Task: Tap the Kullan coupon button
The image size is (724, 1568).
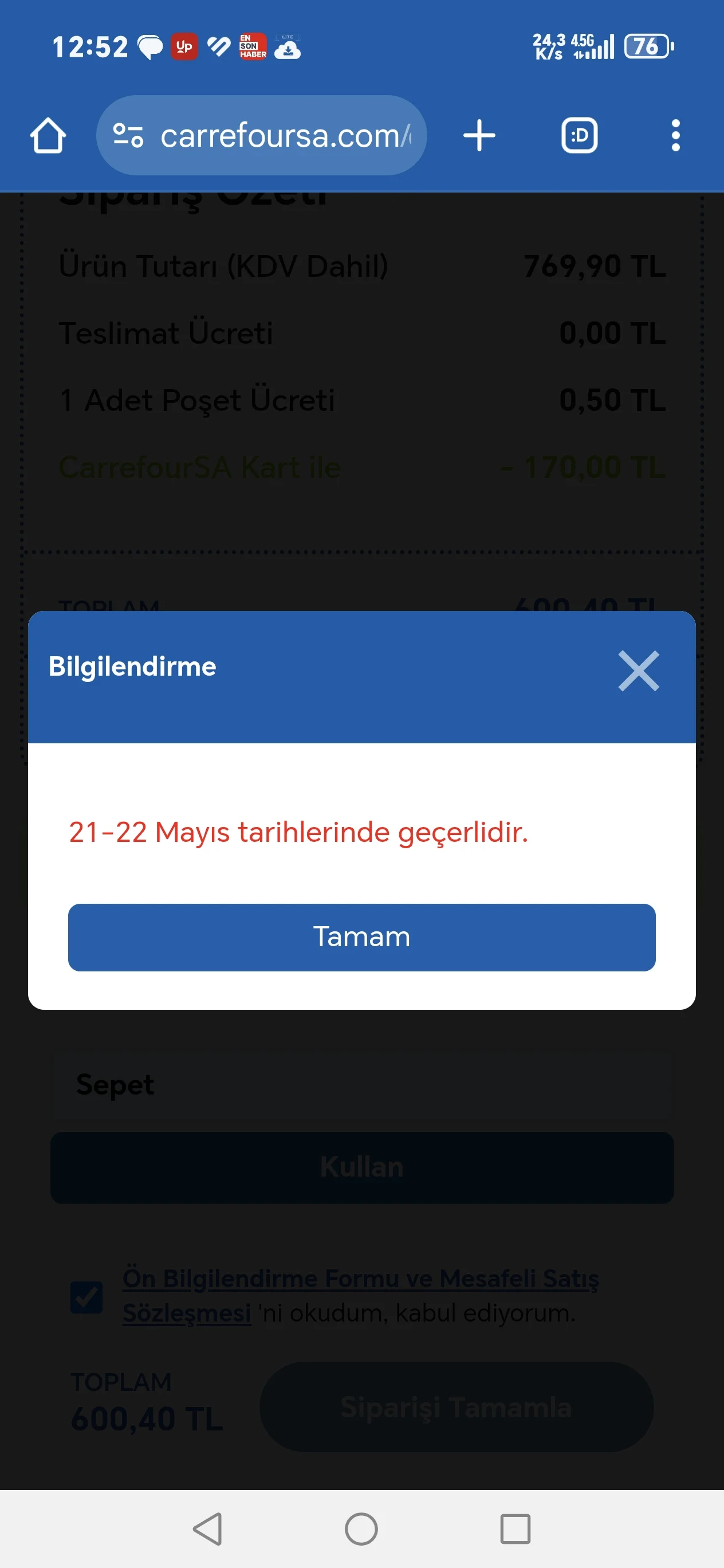Action: pos(361,1166)
